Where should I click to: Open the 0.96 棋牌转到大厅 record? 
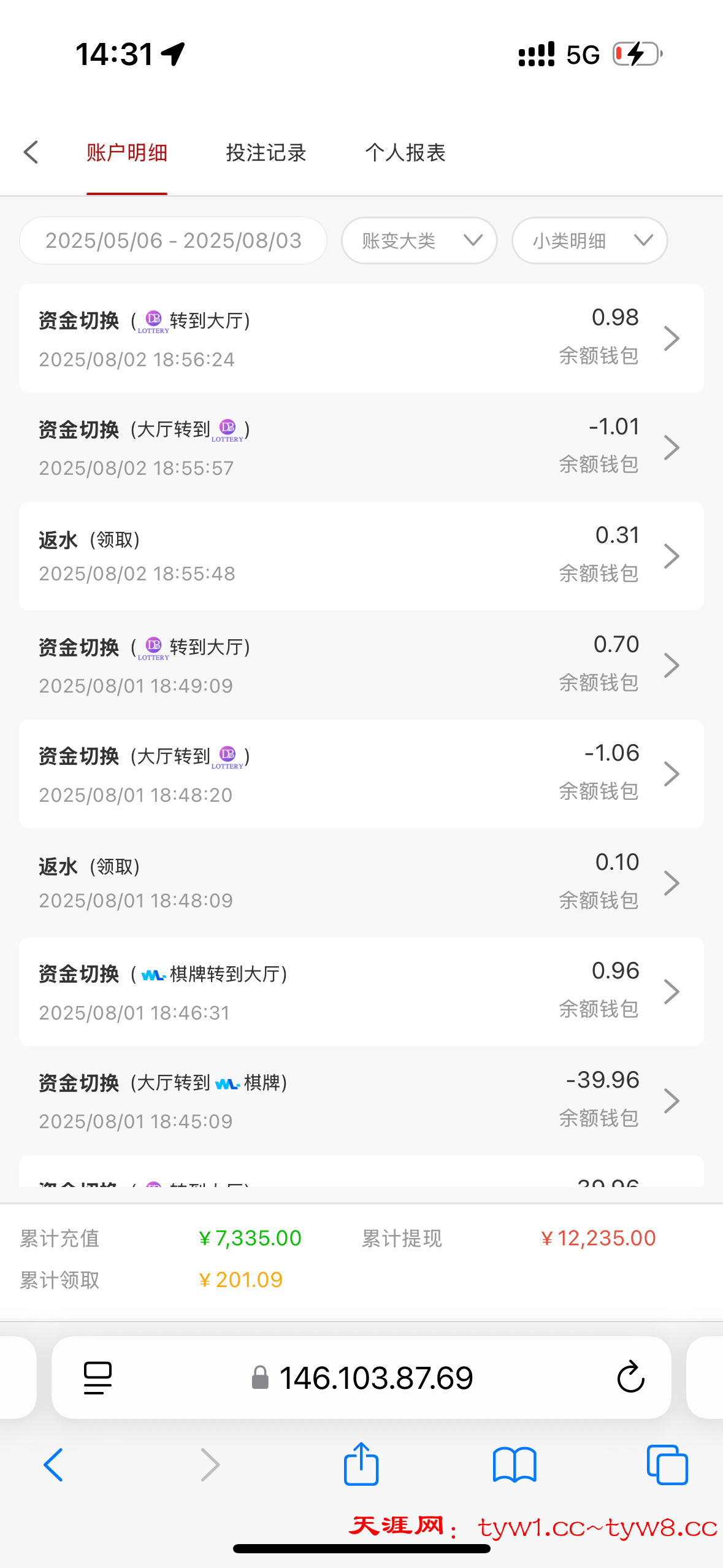point(361,991)
